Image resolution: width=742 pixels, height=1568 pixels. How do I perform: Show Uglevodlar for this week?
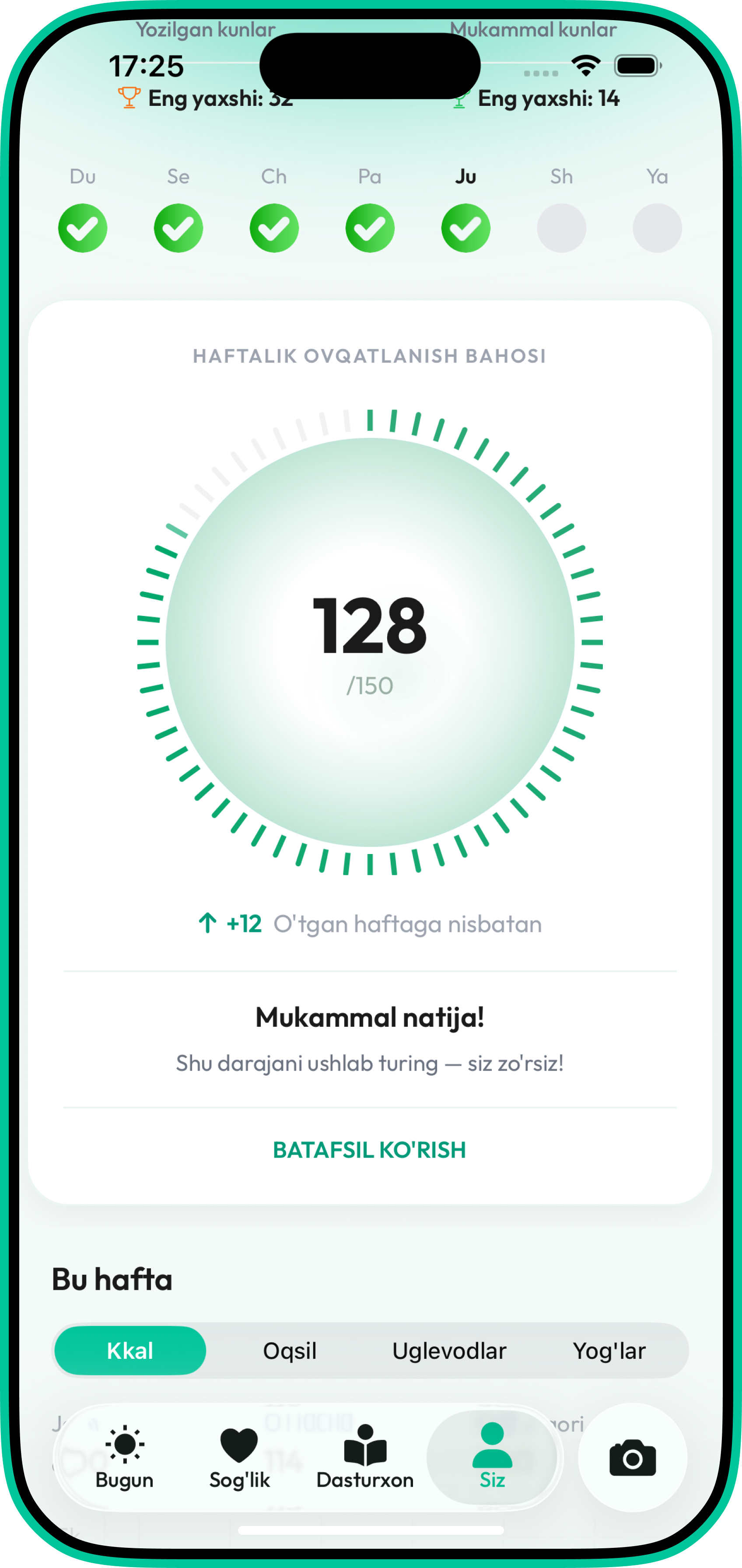pos(449,1351)
